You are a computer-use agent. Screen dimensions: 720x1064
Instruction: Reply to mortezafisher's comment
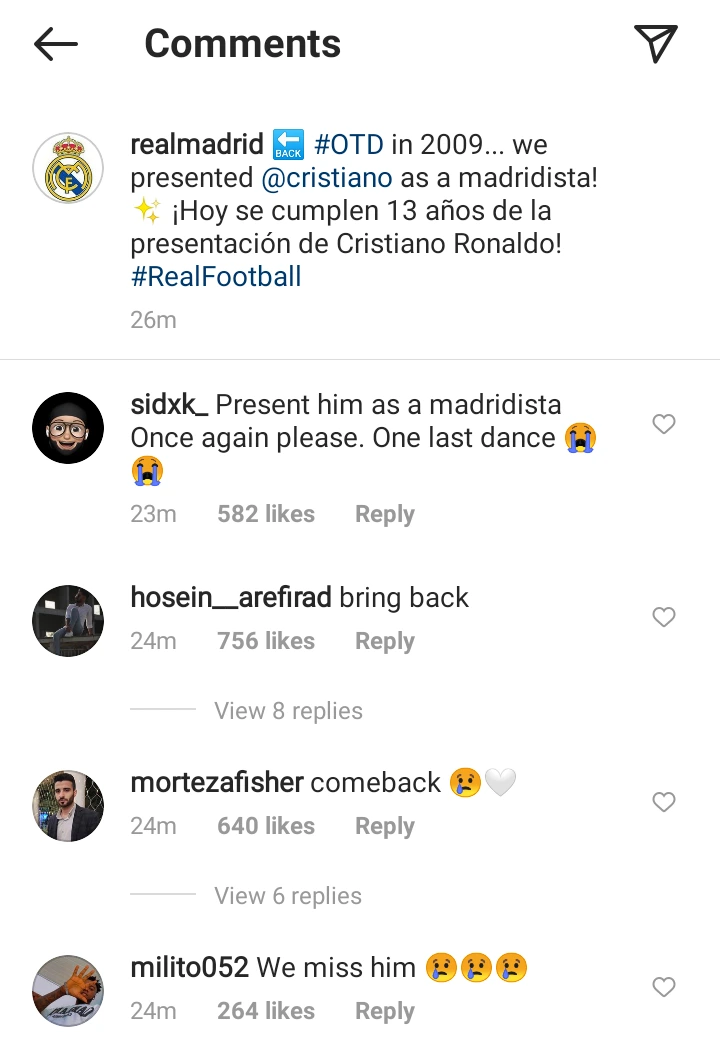point(384,826)
